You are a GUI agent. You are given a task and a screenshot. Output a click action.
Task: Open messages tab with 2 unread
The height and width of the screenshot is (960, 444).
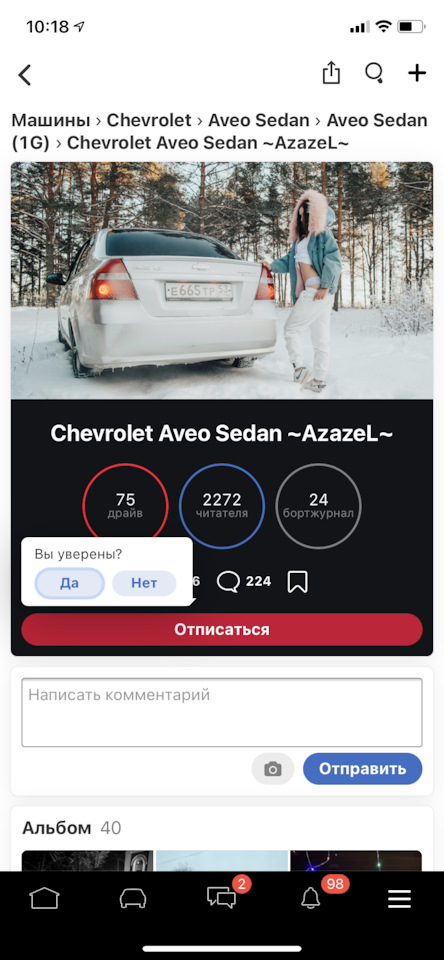tap(223, 896)
